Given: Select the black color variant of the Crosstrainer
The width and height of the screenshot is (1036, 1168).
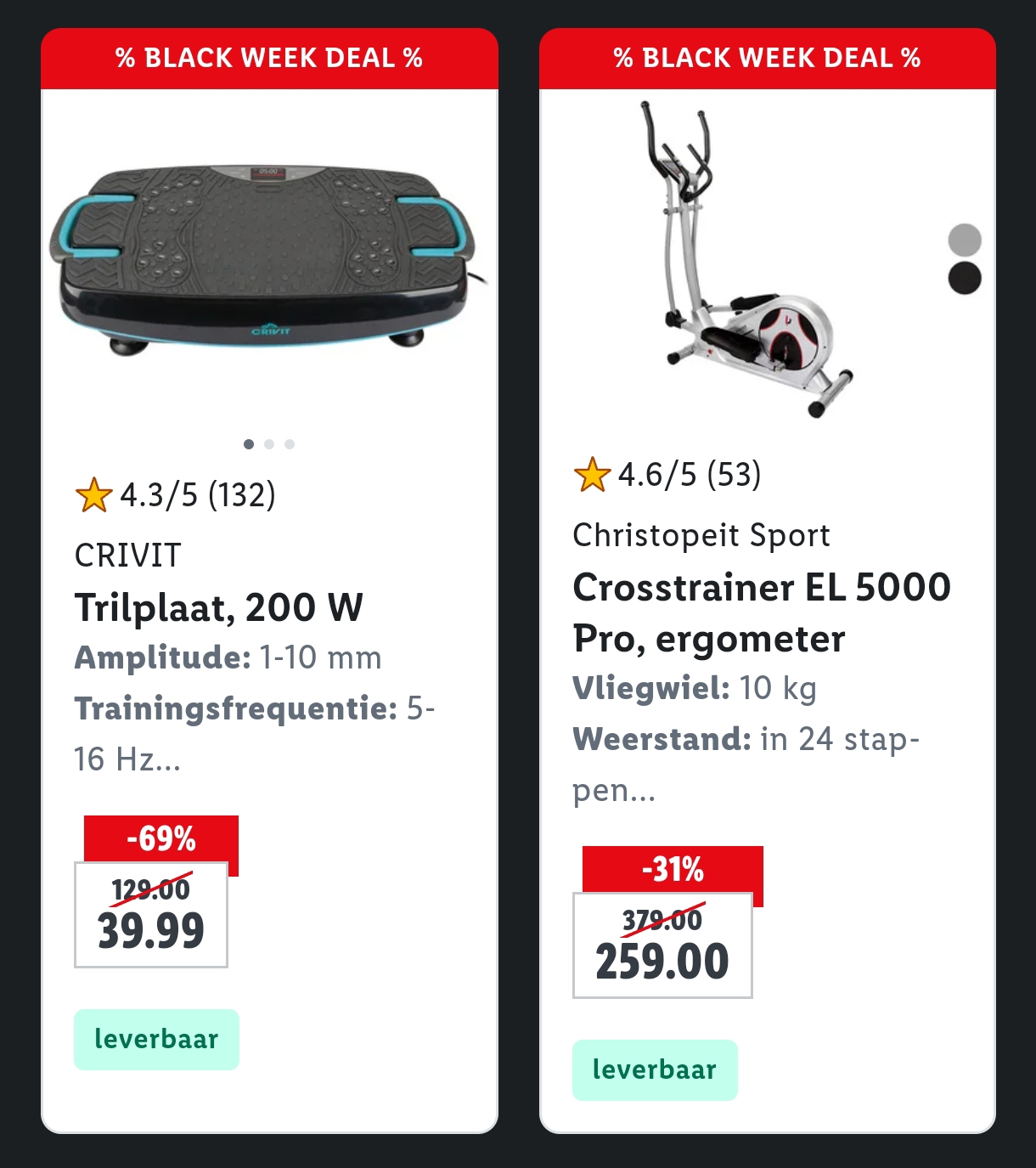Looking at the screenshot, I should [x=966, y=278].
